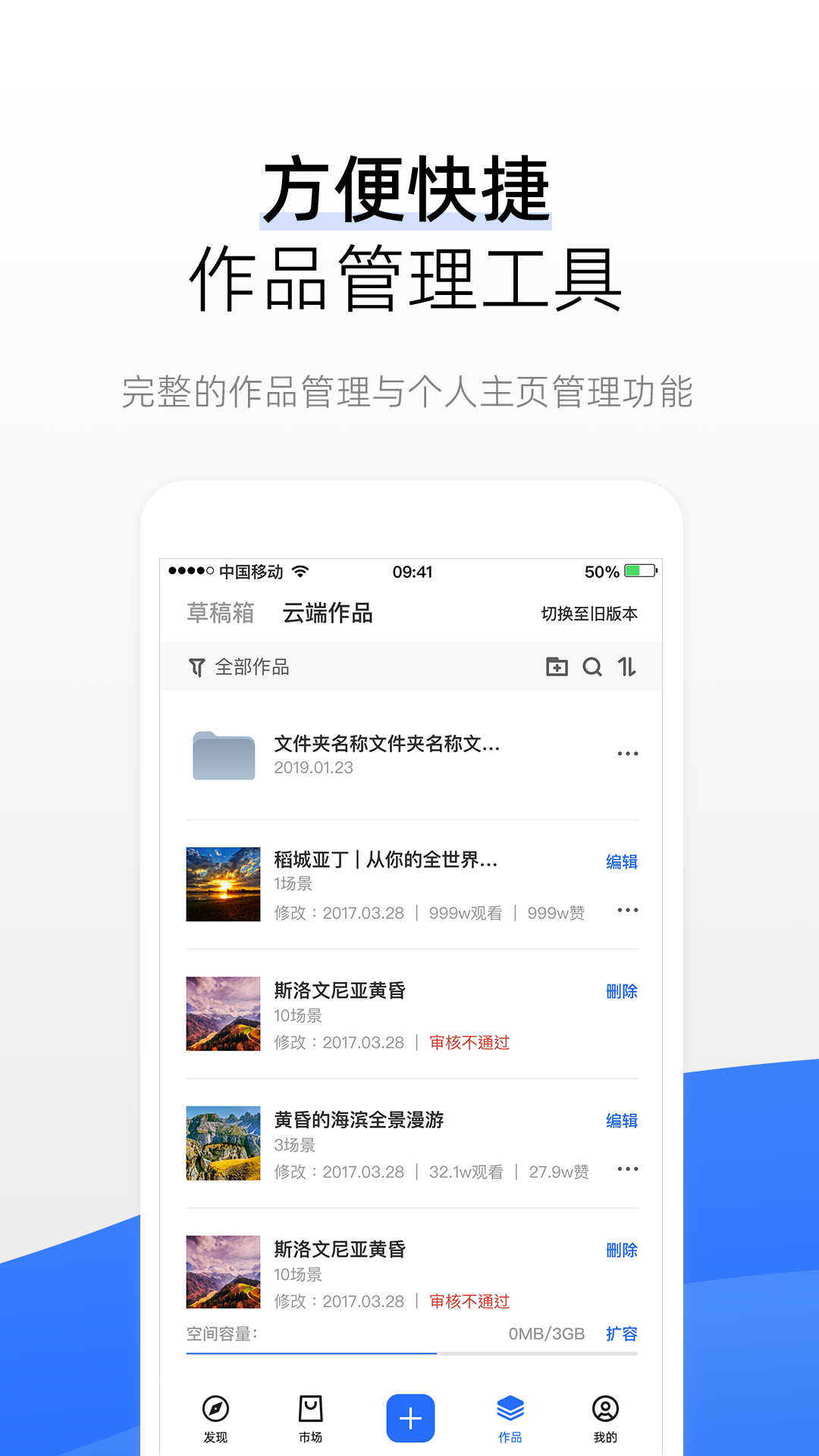Click 删除 on 斯洛文尼亚黄昏
The image size is (819, 1456).
[622, 991]
